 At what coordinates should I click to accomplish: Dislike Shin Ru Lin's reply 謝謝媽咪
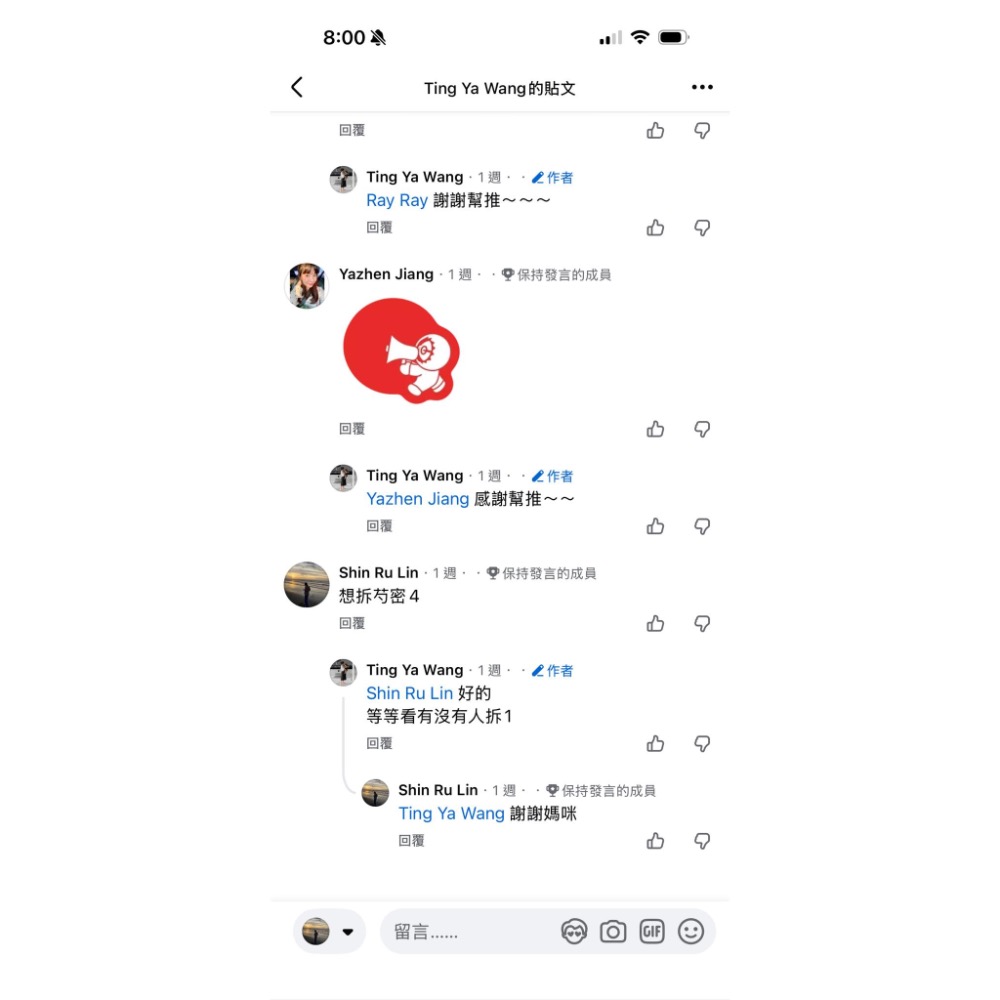pos(702,841)
